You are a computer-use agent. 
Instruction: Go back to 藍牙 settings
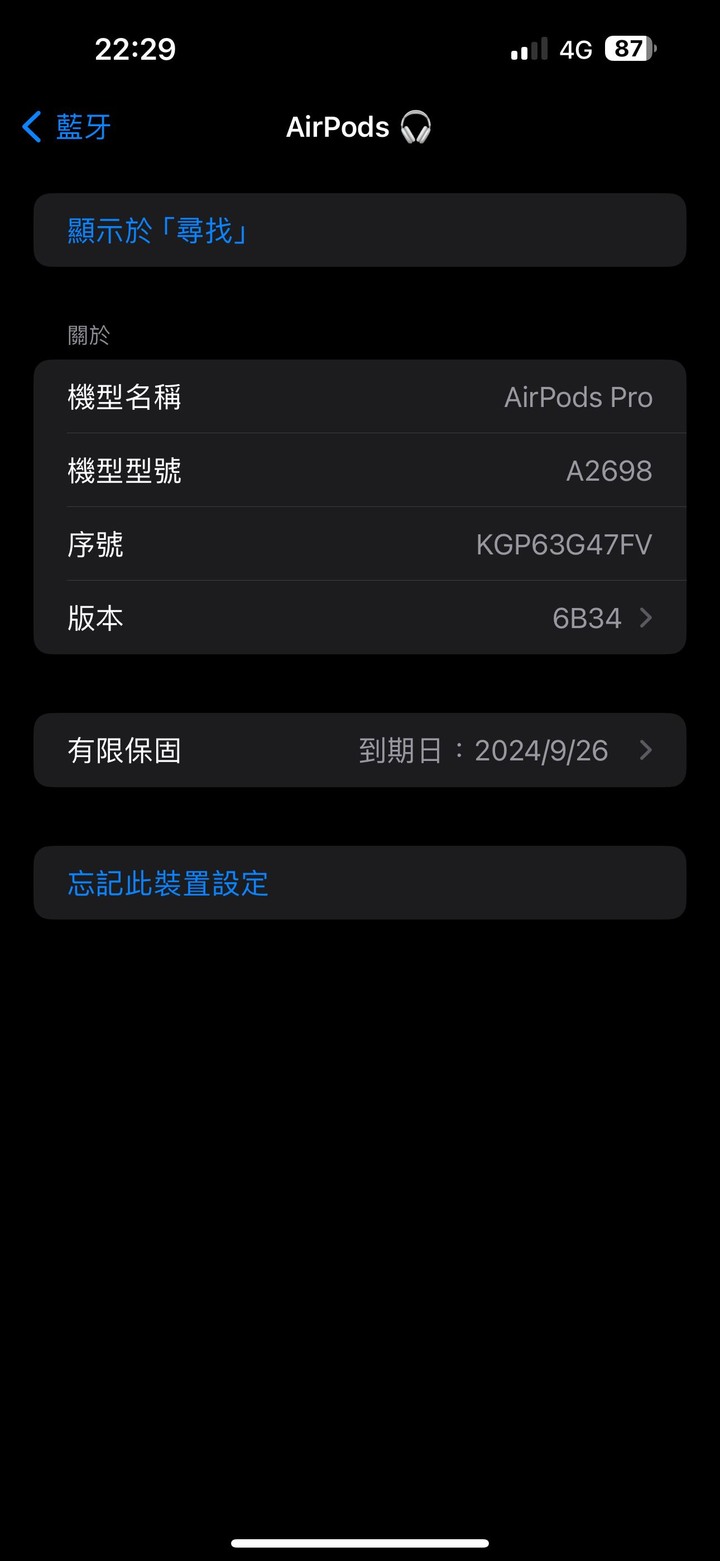click(x=66, y=127)
